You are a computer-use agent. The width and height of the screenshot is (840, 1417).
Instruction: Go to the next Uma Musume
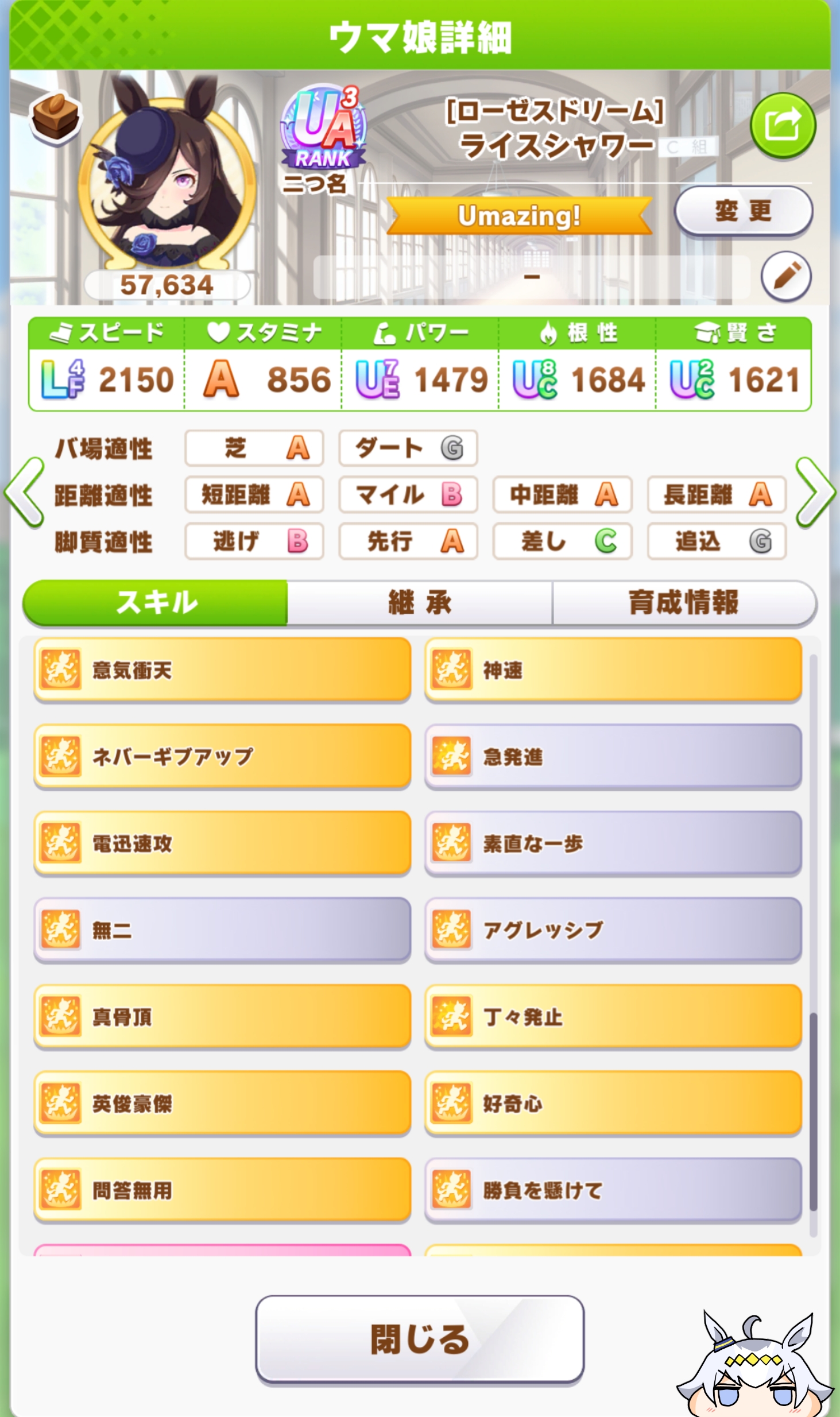815,493
